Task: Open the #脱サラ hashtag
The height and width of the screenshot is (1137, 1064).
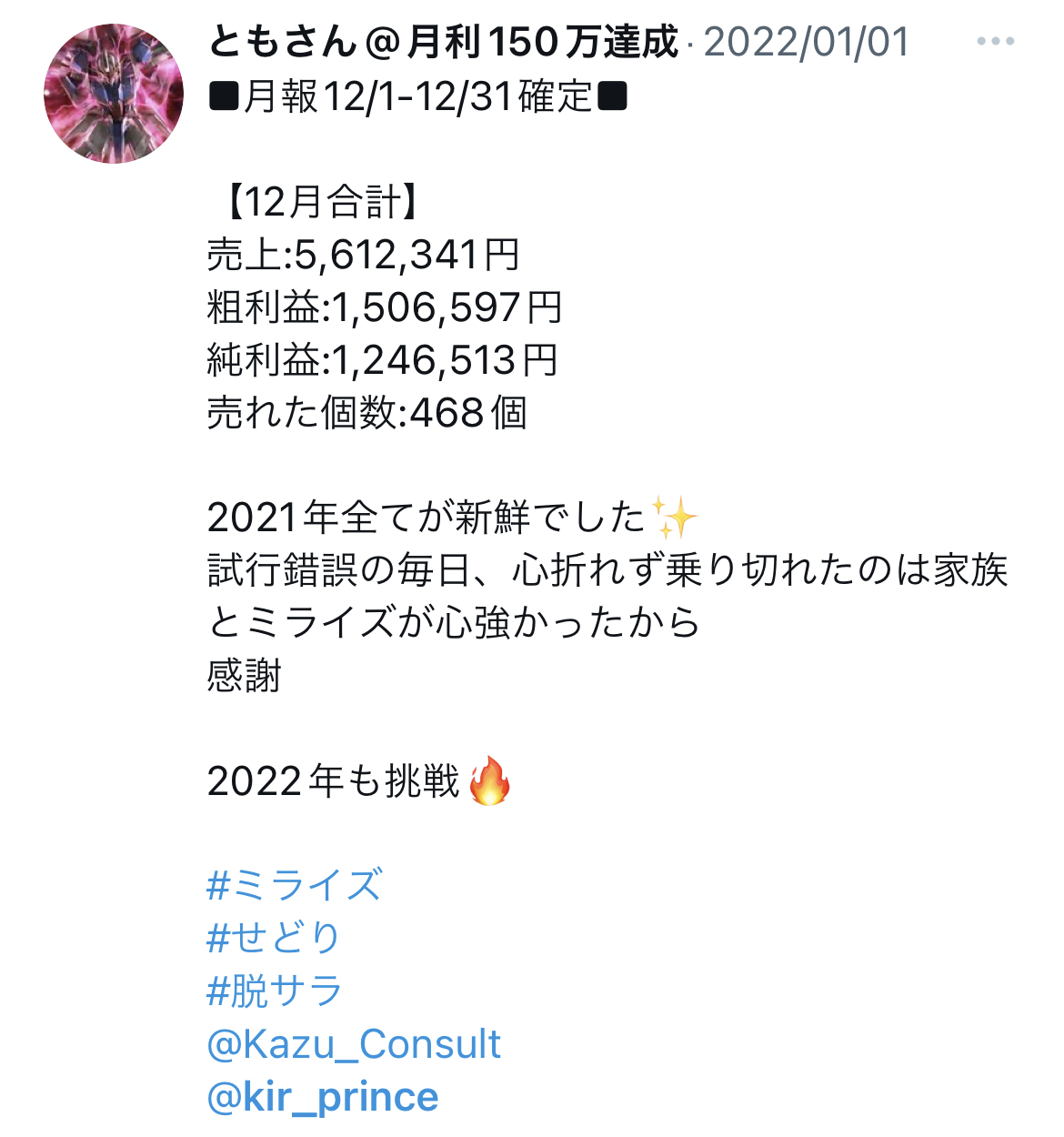Action: (x=275, y=991)
